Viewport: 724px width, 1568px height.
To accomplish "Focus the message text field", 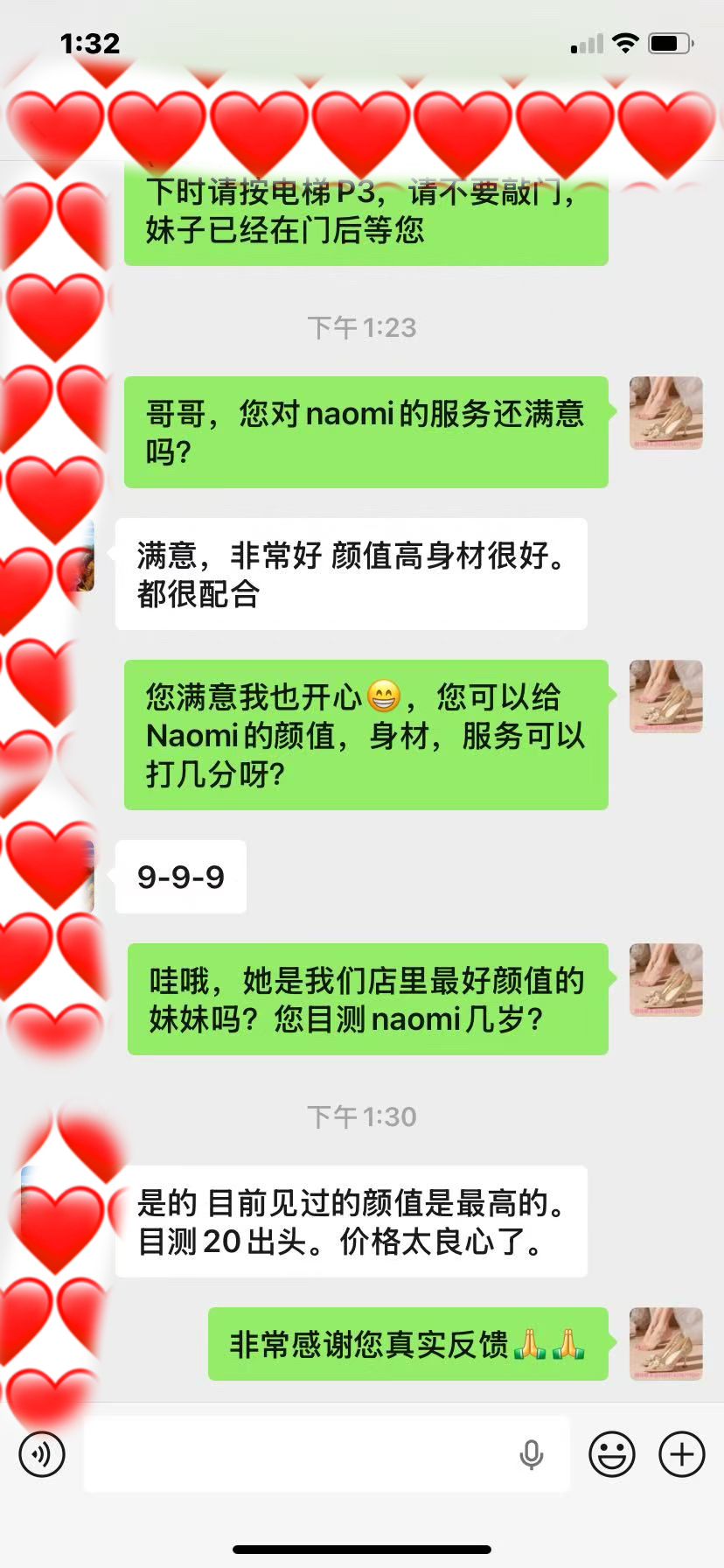I will click(297, 1454).
